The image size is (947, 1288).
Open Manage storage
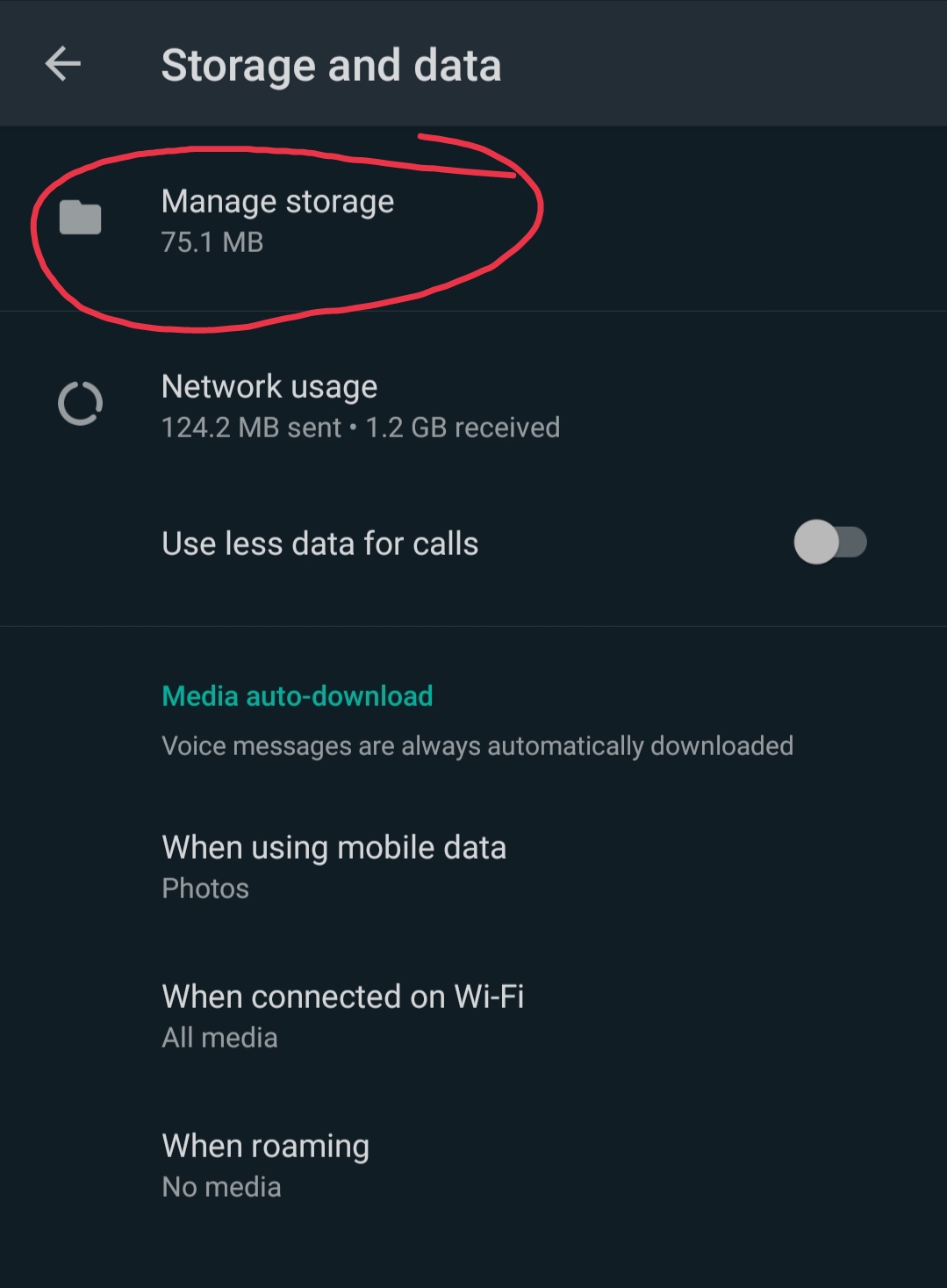tap(277, 220)
